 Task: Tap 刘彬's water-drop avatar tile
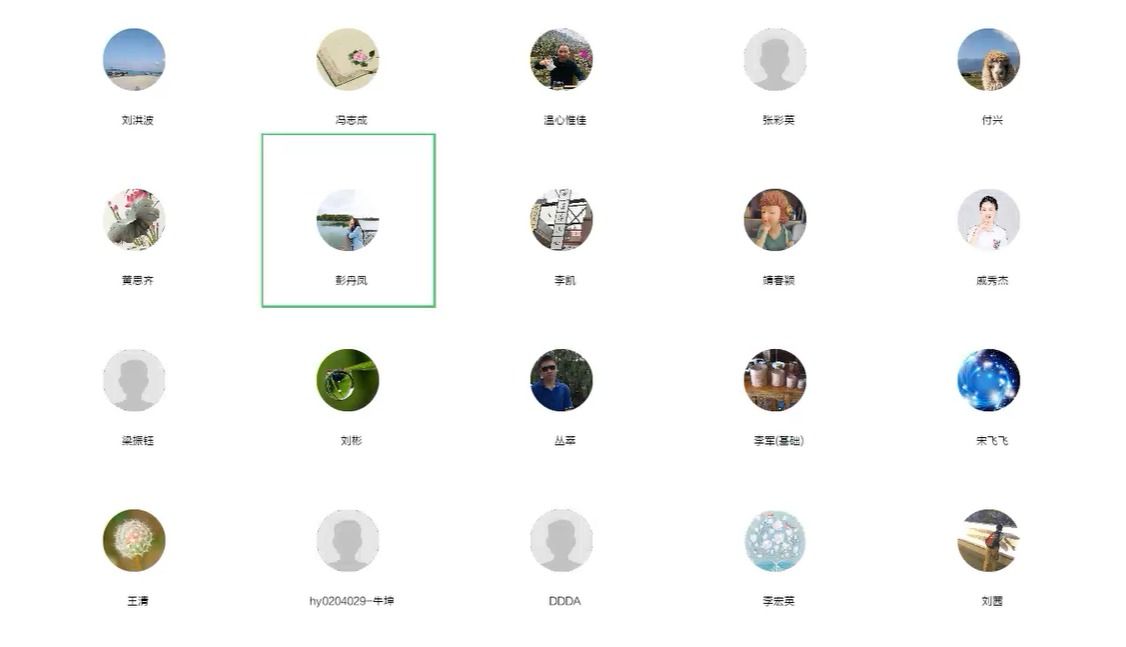[x=348, y=380]
